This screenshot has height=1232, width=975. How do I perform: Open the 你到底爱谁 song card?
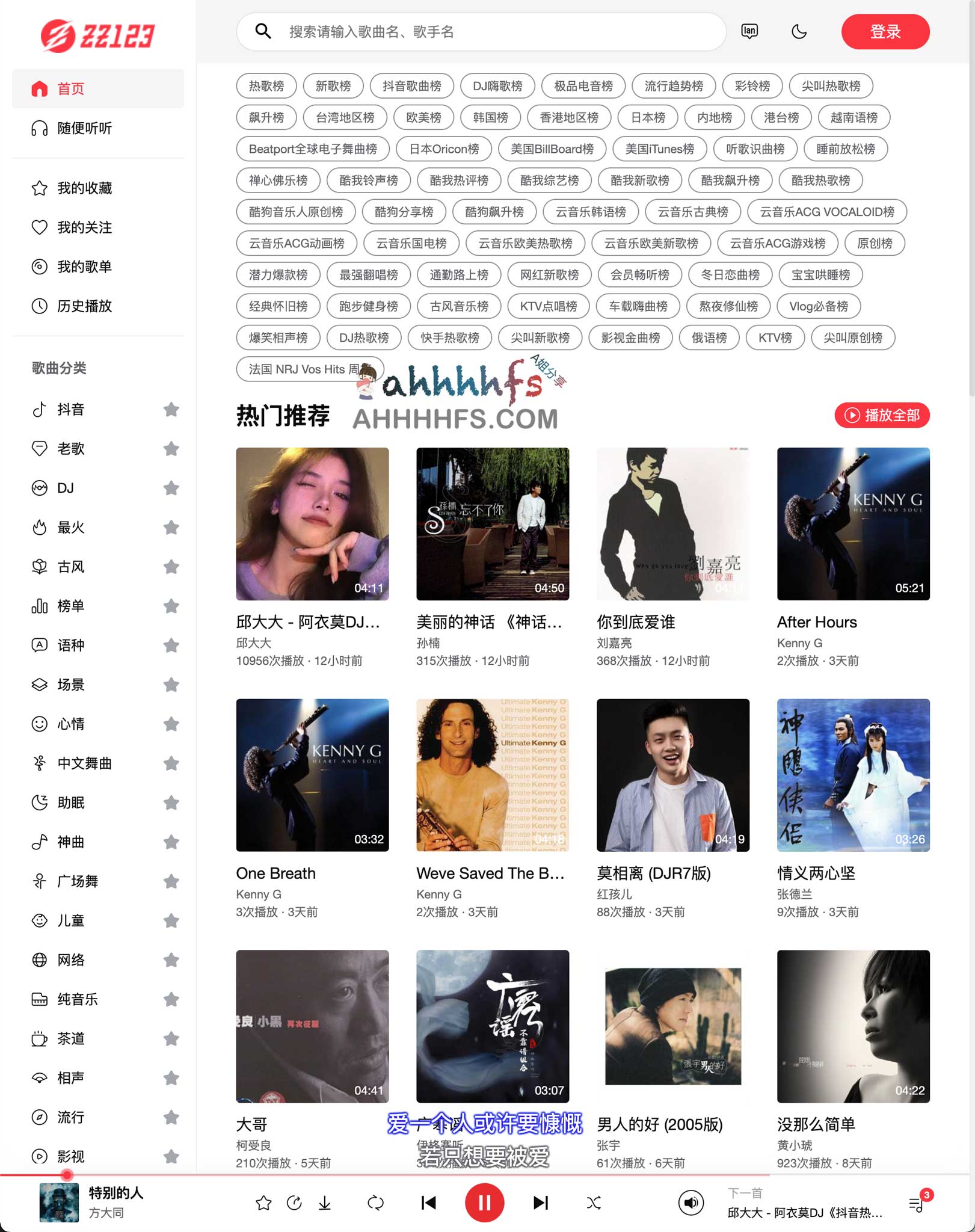672,524
